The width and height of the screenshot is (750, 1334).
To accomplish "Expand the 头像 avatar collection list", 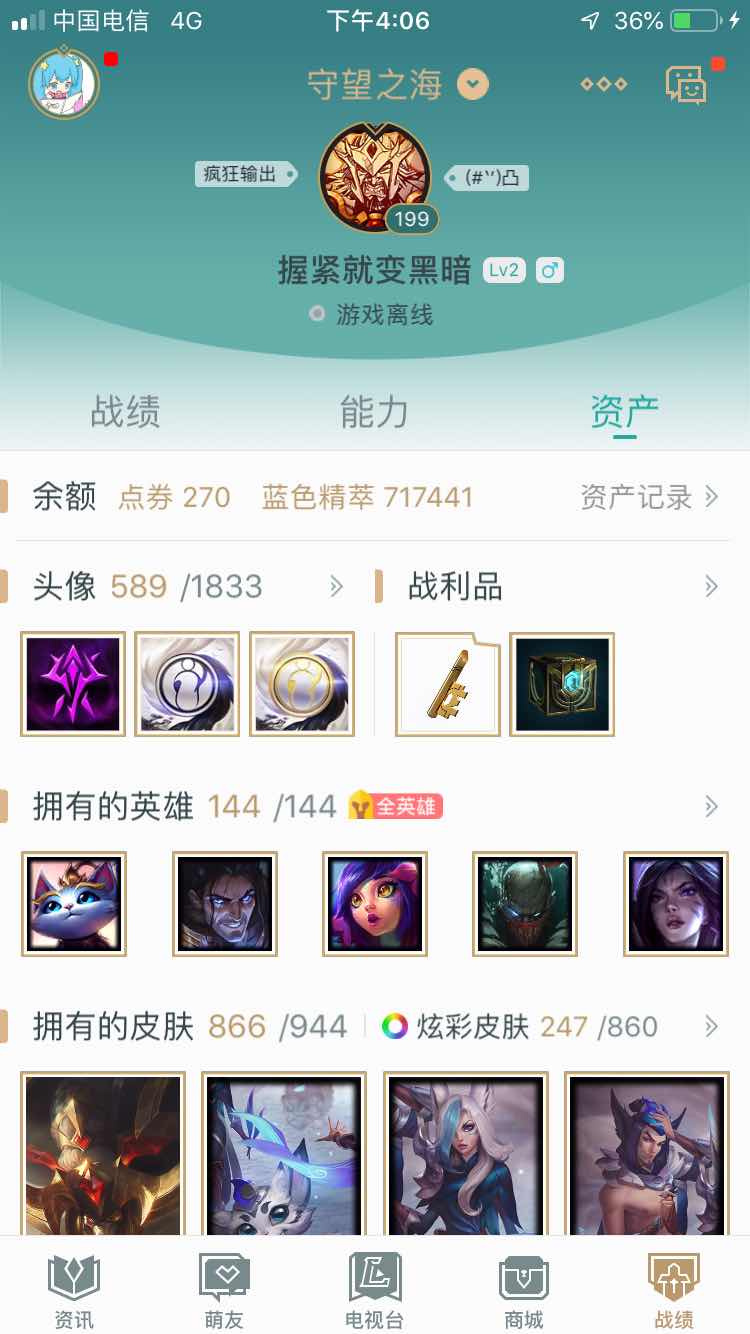I will (337, 586).
